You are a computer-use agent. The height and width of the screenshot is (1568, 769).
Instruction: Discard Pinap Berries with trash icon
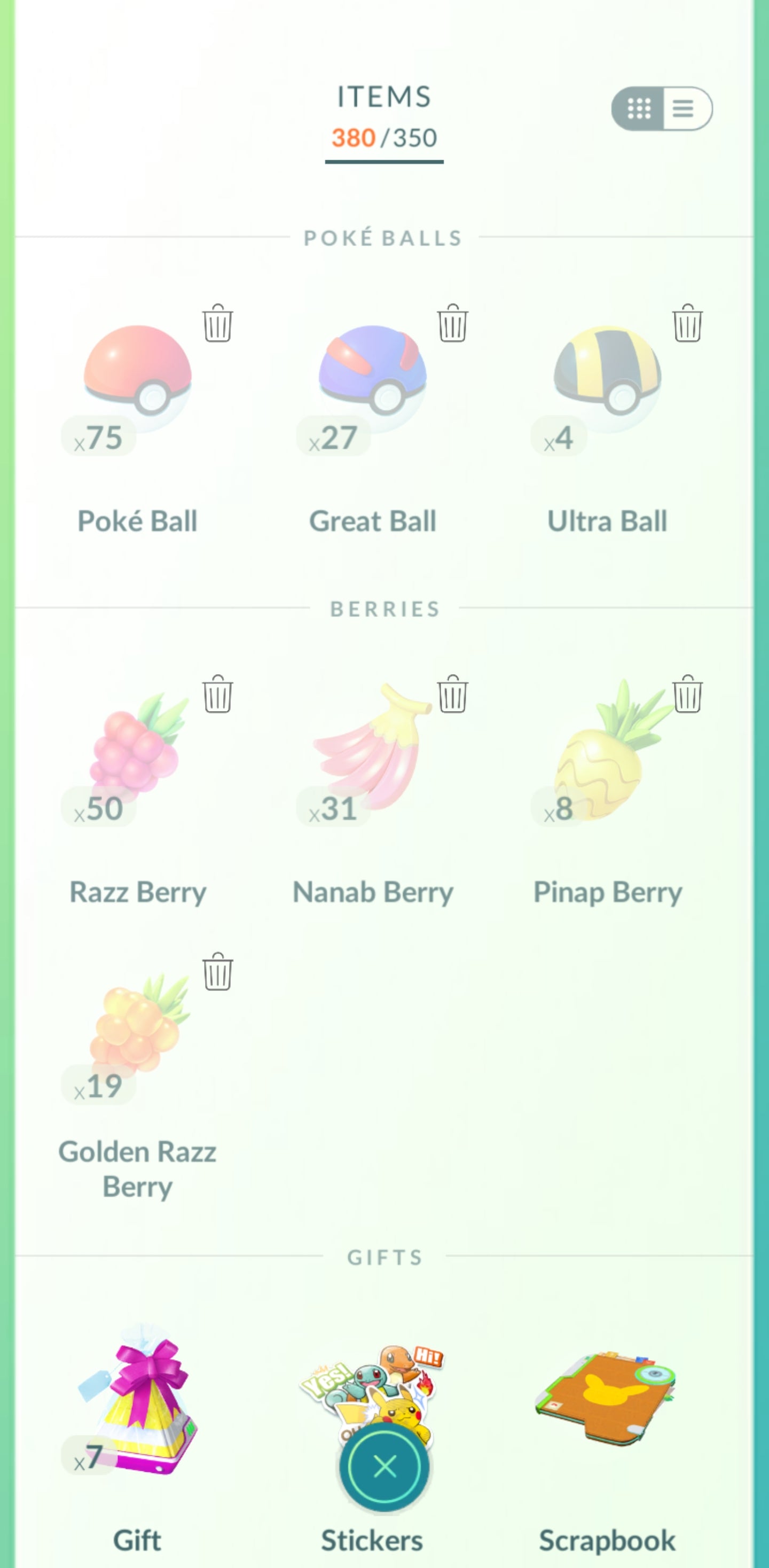click(687, 694)
